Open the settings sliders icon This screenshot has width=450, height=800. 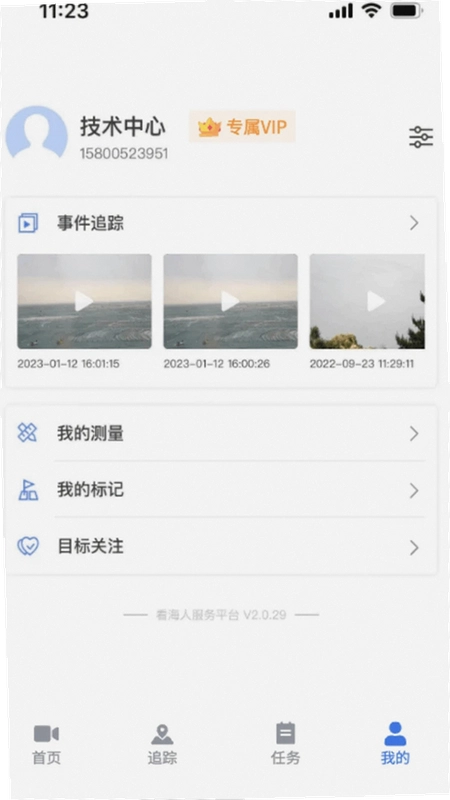(421, 137)
